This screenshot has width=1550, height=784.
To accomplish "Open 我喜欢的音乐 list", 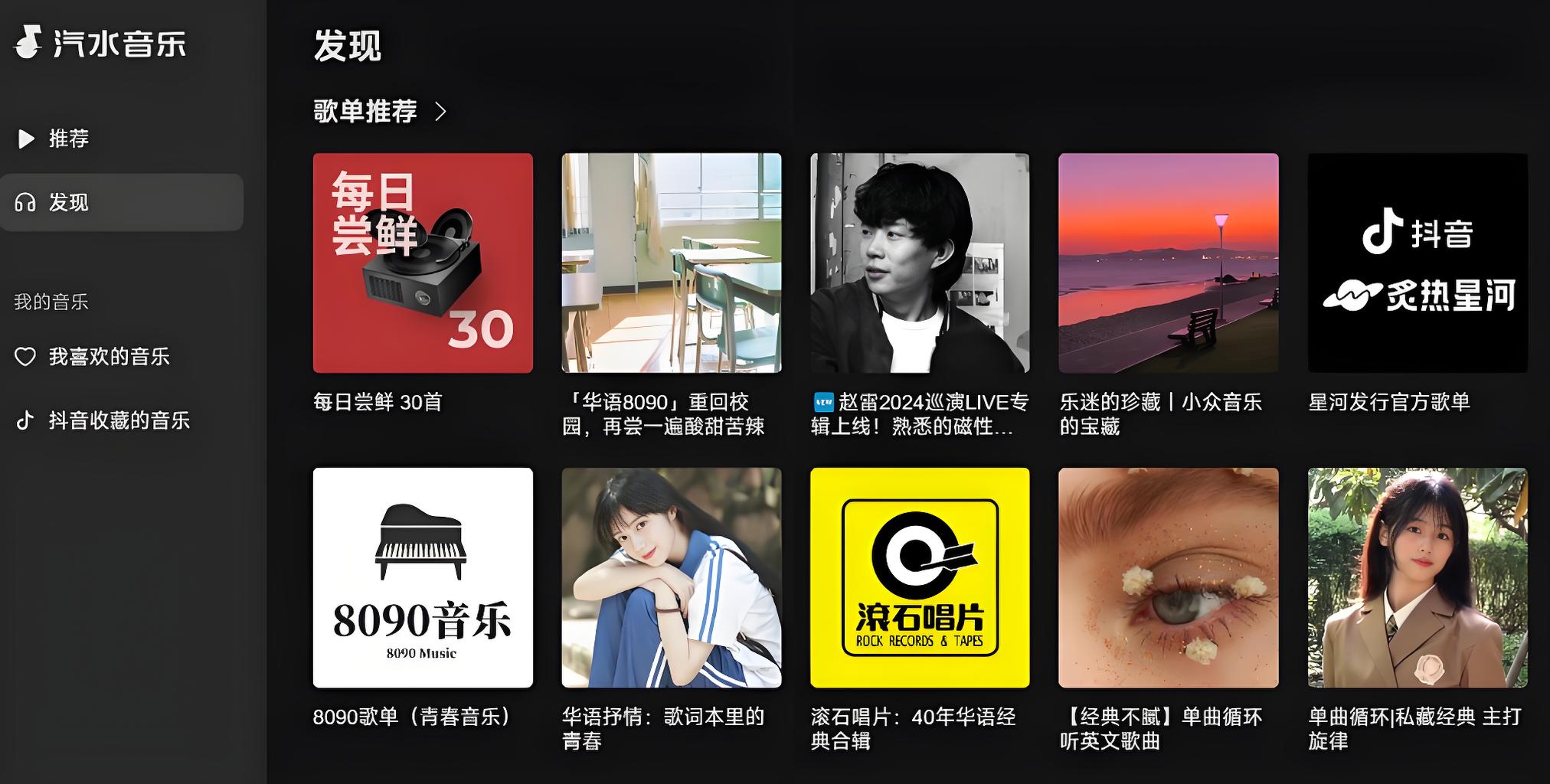I will click(x=107, y=356).
